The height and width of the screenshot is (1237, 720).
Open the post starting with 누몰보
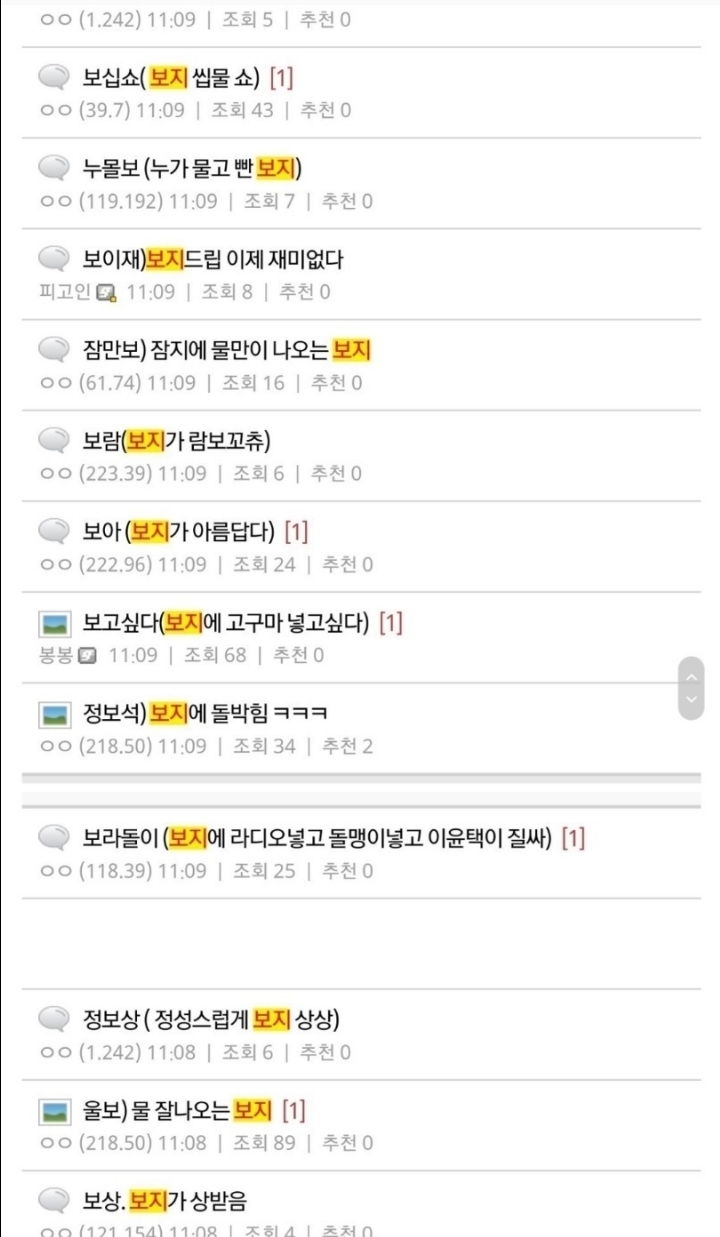pyautogui.click(x=192, y=168)
